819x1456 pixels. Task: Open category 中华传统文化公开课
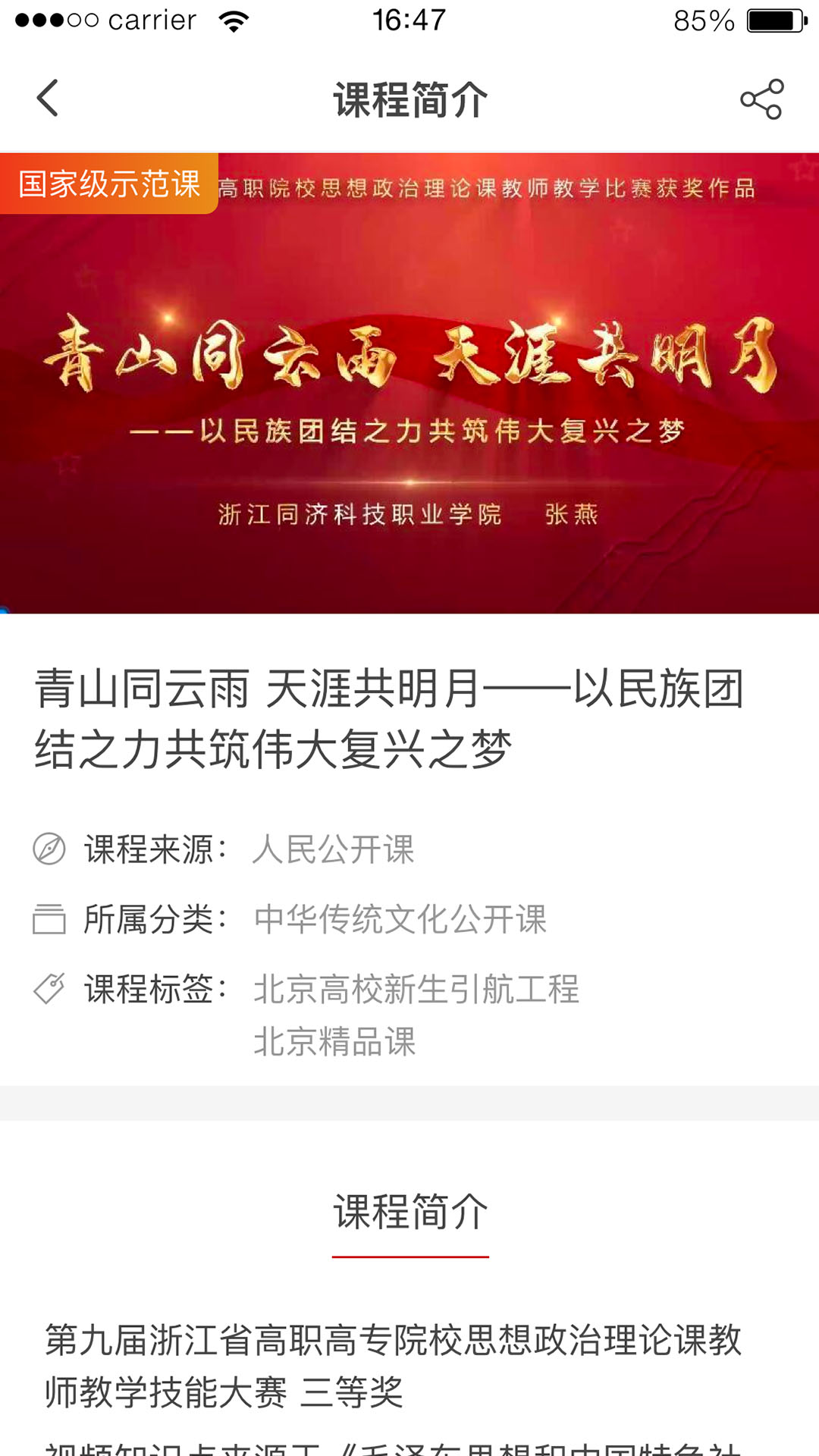click(x=400, y=919)
